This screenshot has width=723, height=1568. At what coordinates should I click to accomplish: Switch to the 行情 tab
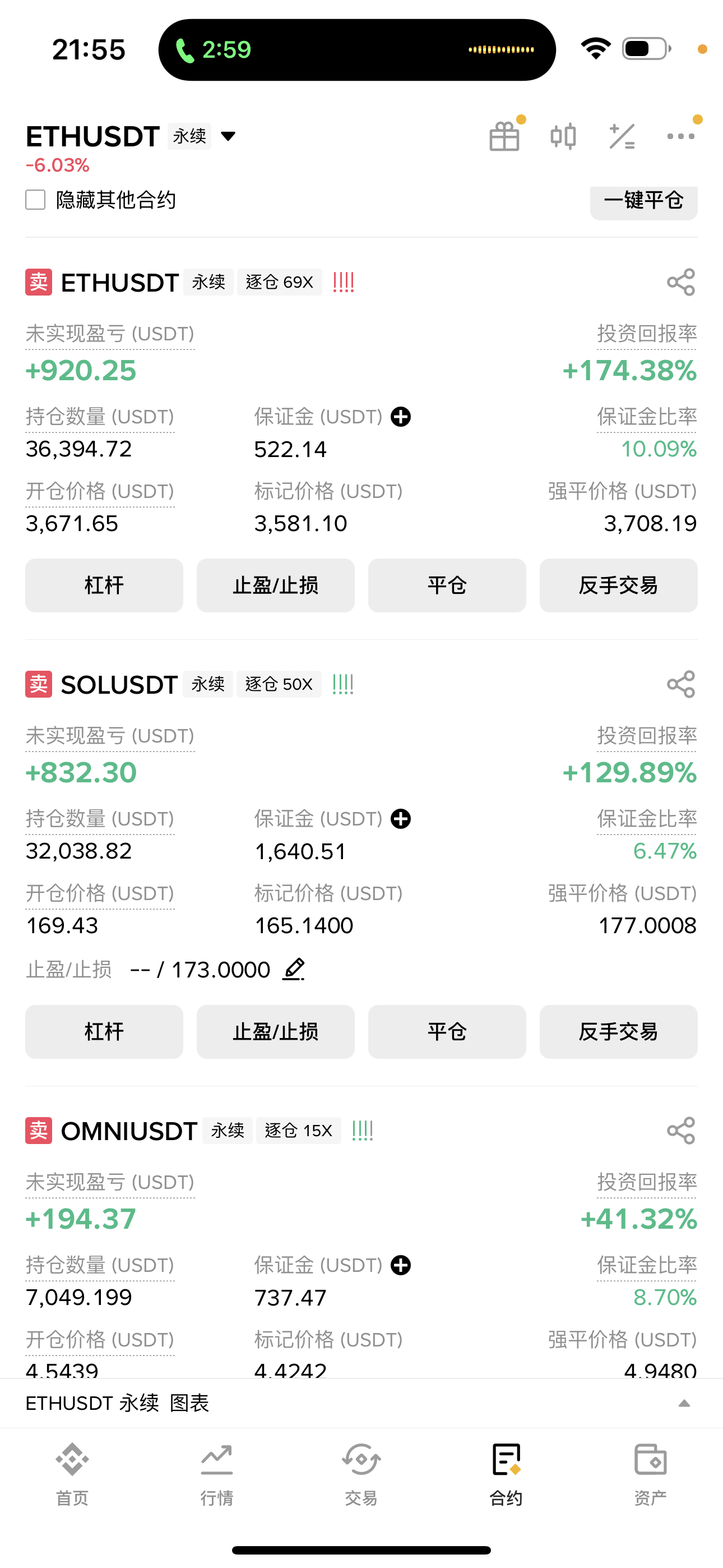click(217, 1474)
